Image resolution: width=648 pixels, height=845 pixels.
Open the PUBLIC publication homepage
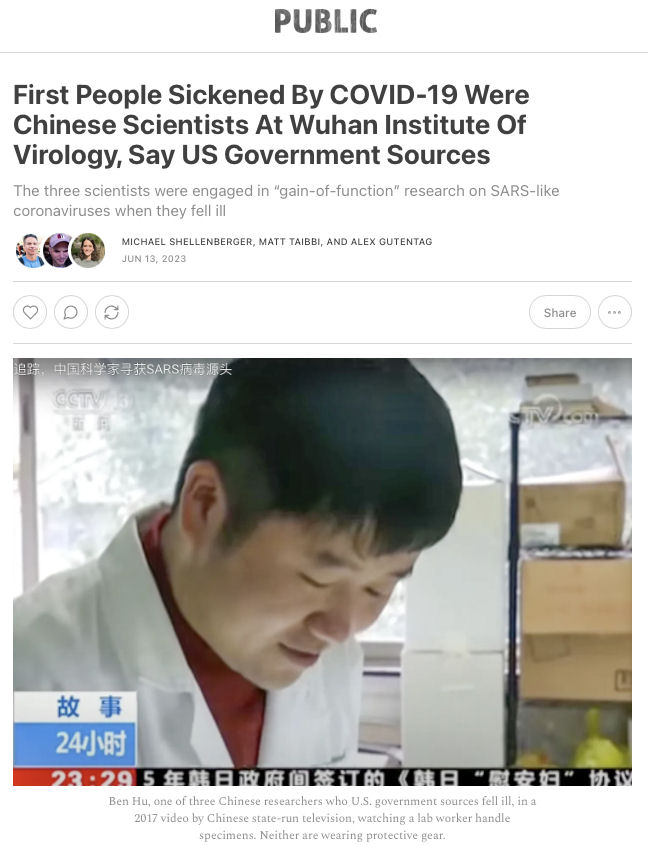pos(325,22)
